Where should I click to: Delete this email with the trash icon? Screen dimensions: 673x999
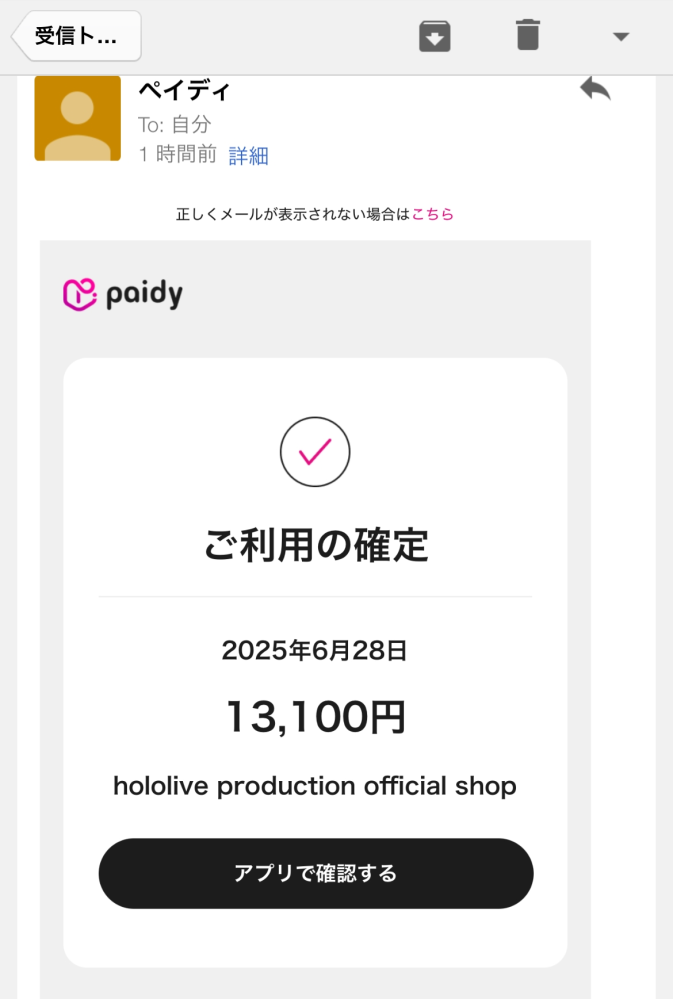(x=527, y=36)
